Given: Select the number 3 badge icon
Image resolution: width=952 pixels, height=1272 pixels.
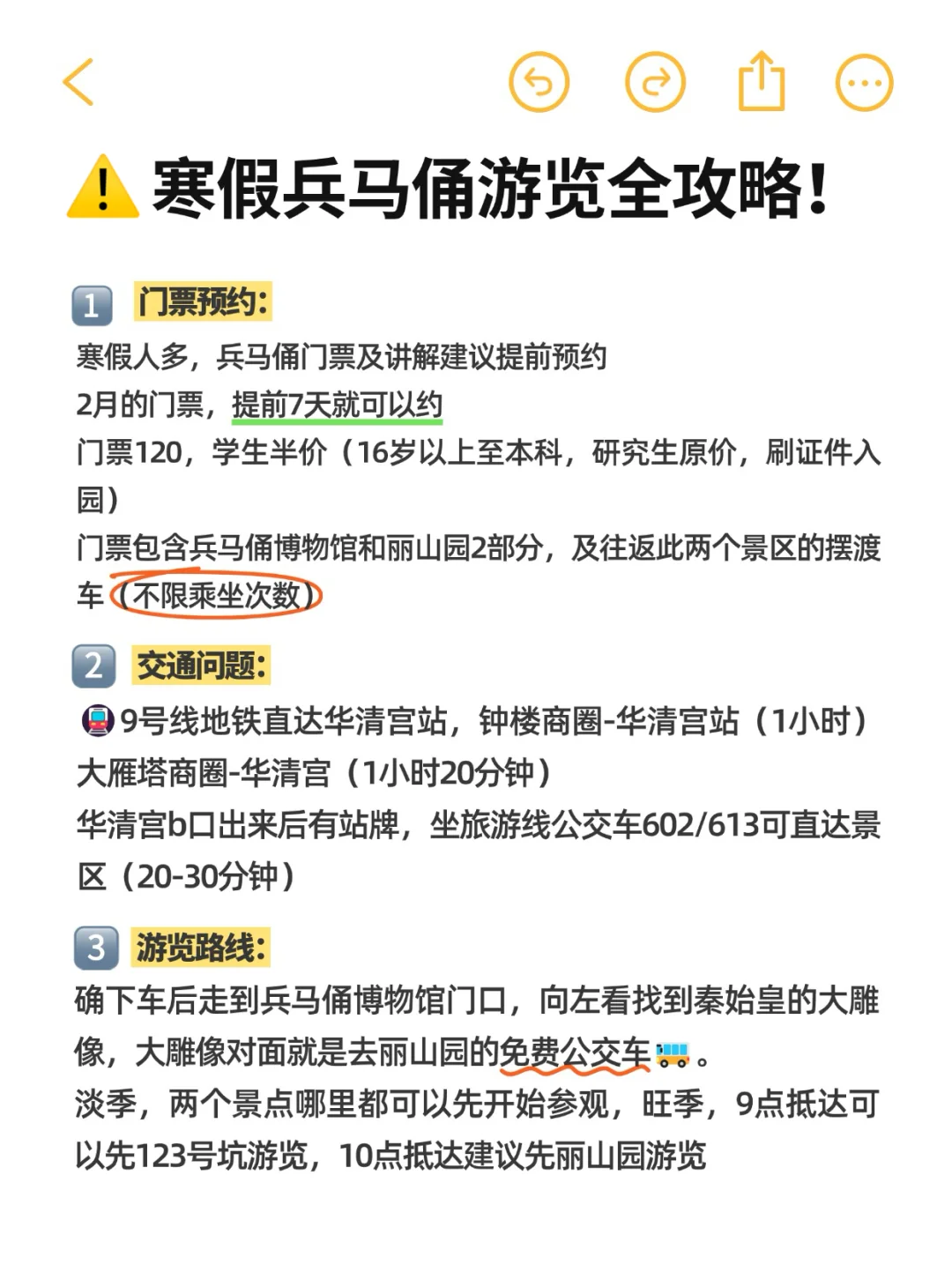Looking at the screenshot, I should point(94,948).
